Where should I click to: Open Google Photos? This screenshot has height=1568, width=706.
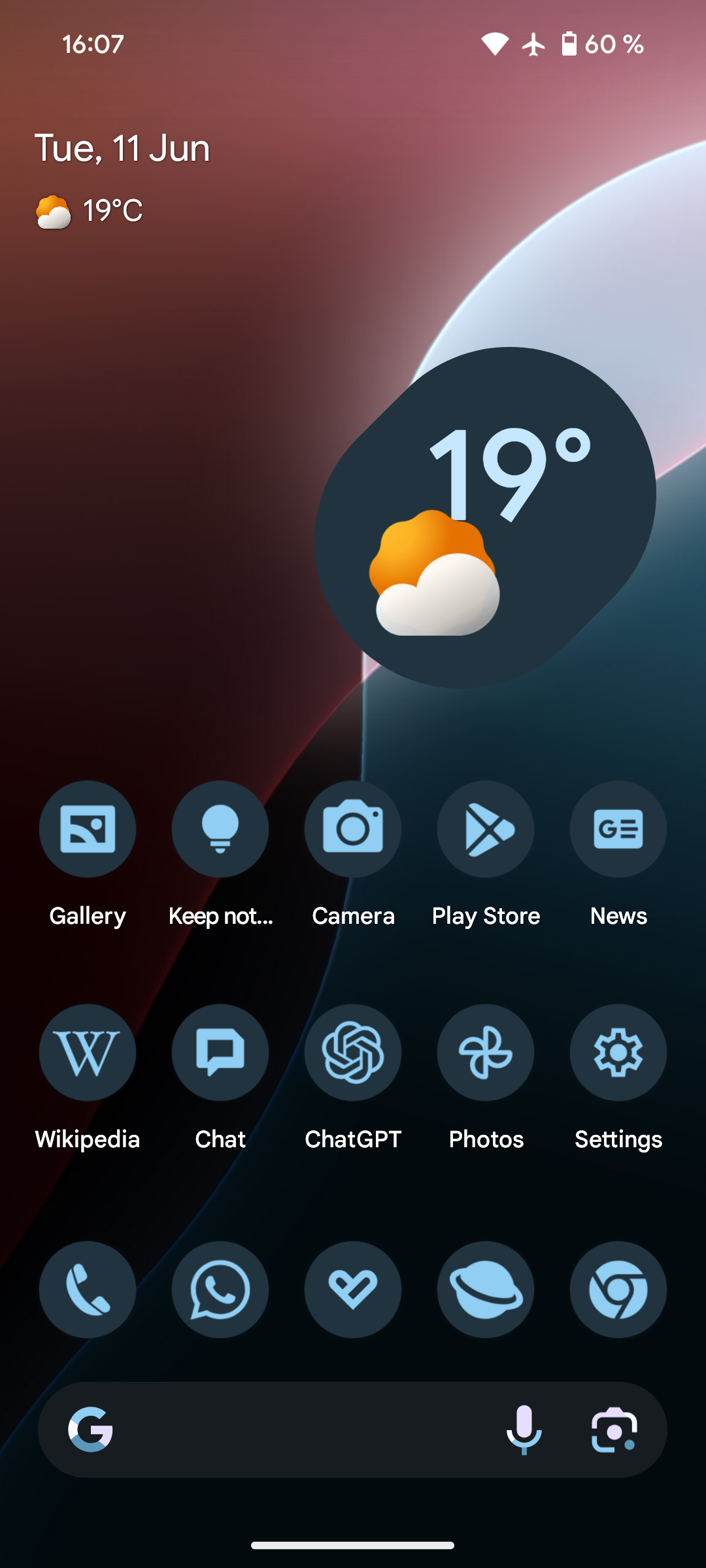(486, 1053)
